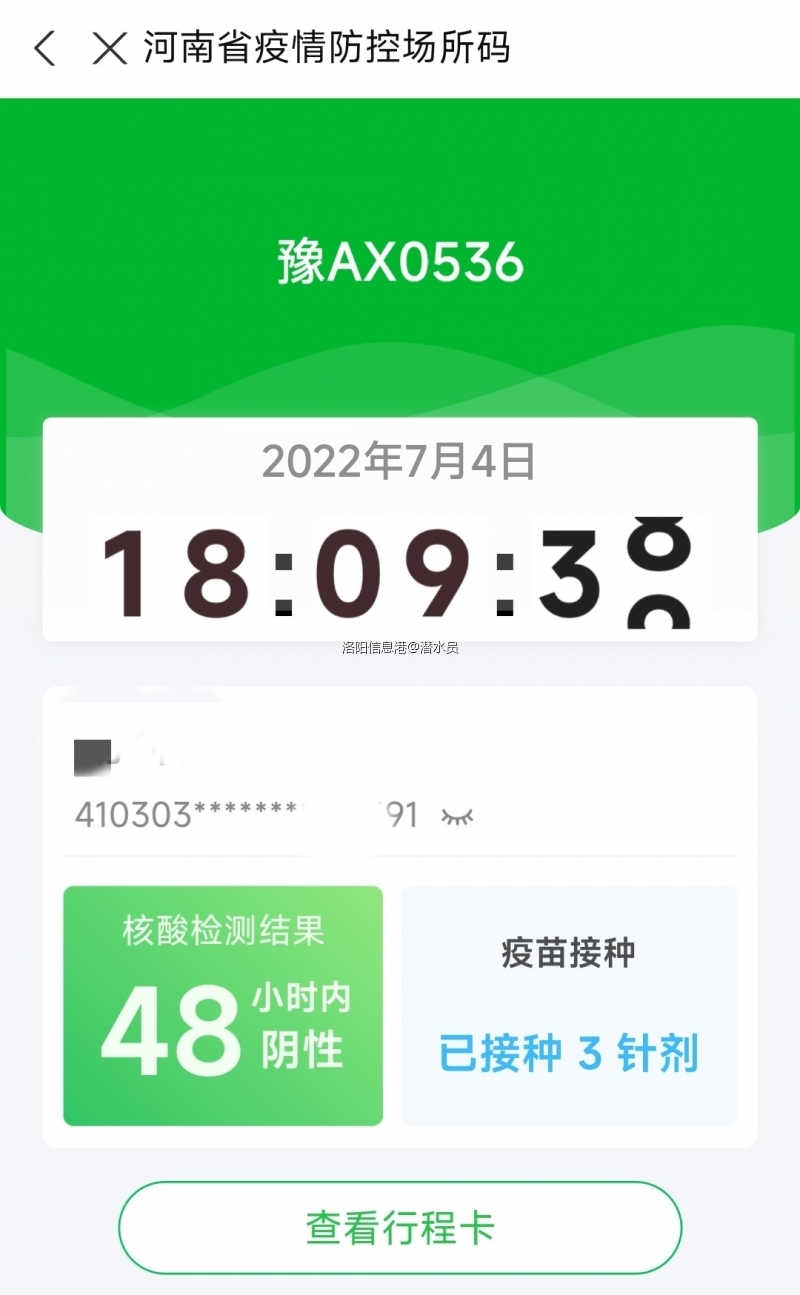Go back using the arrow icon
This screenshot has height=1295, width=800.
(x=45, y=48)
